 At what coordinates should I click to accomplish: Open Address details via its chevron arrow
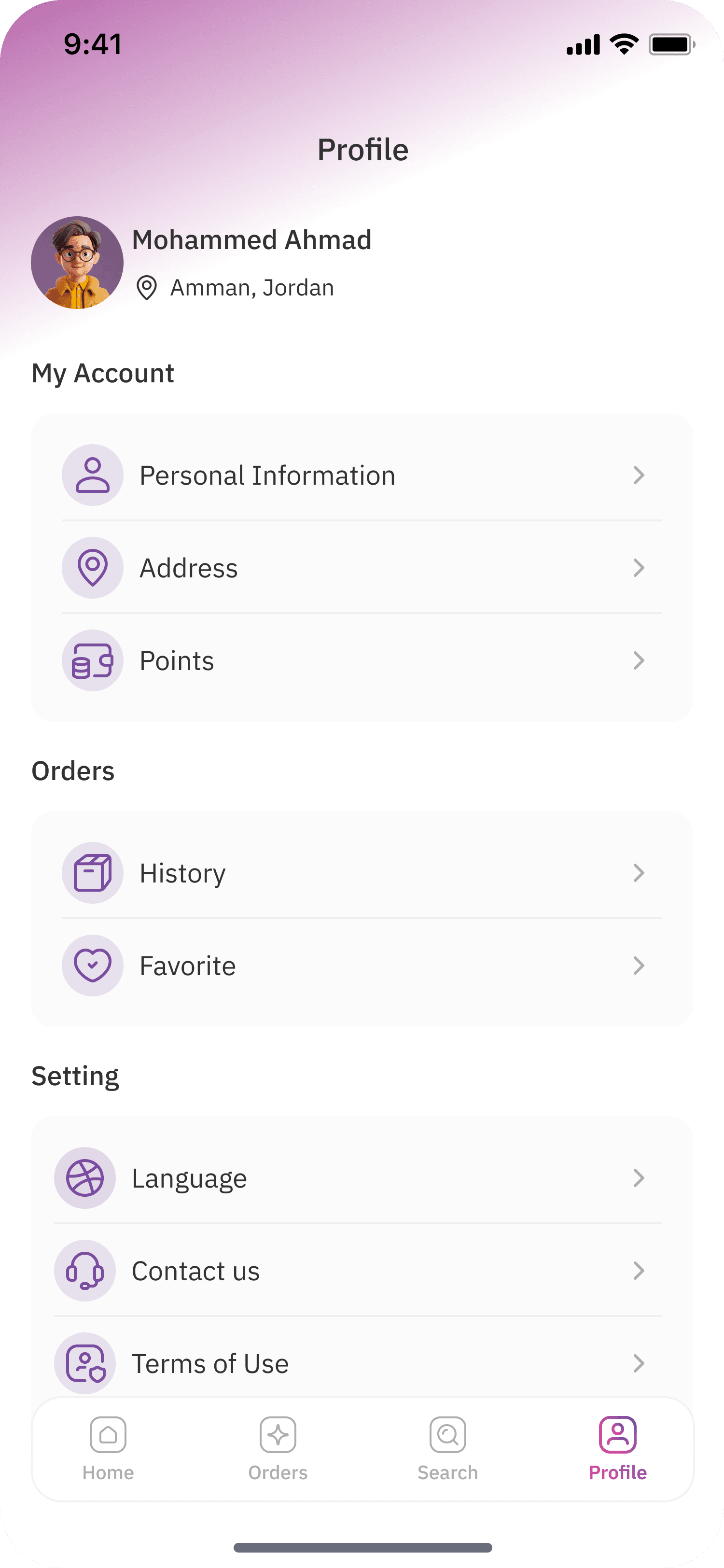[x=639, y=567]
